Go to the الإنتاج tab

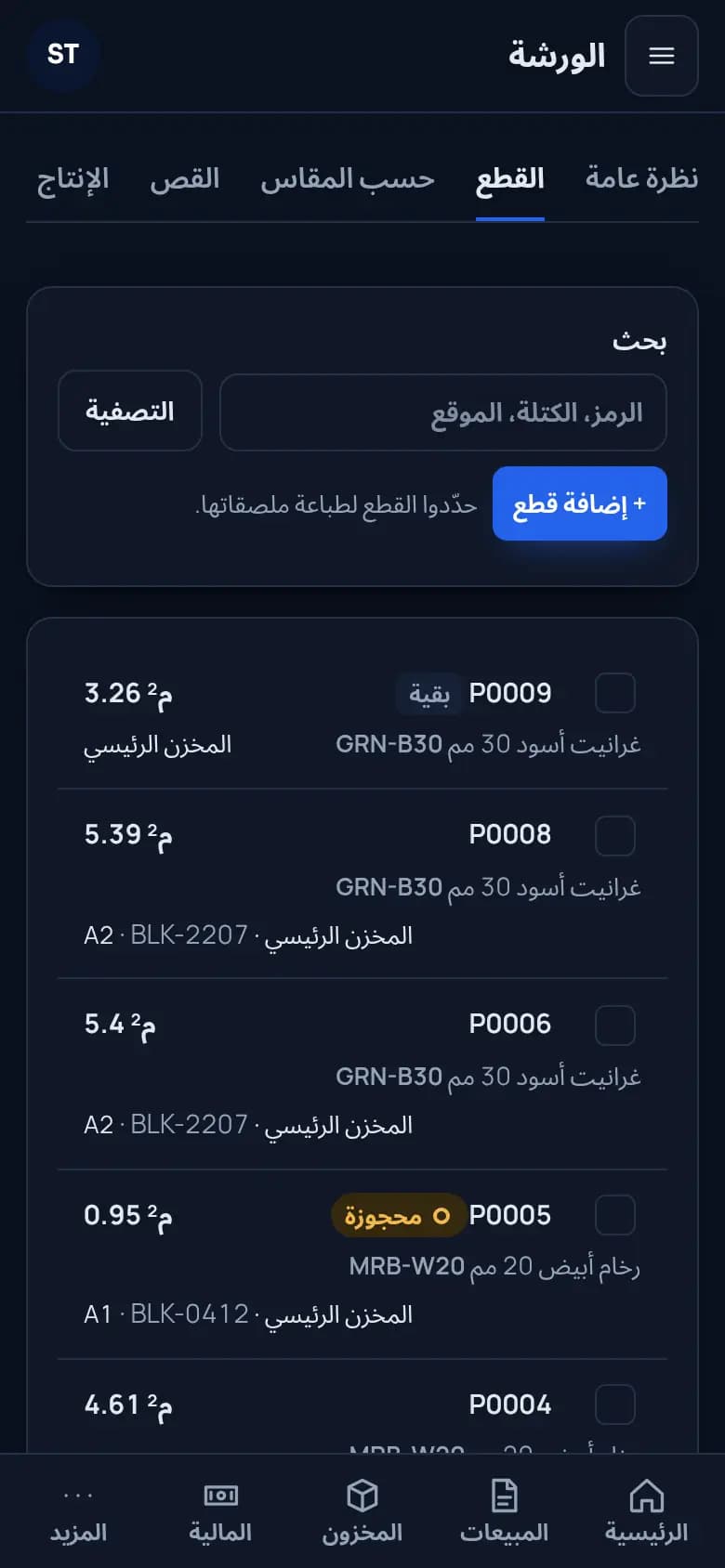73,178
